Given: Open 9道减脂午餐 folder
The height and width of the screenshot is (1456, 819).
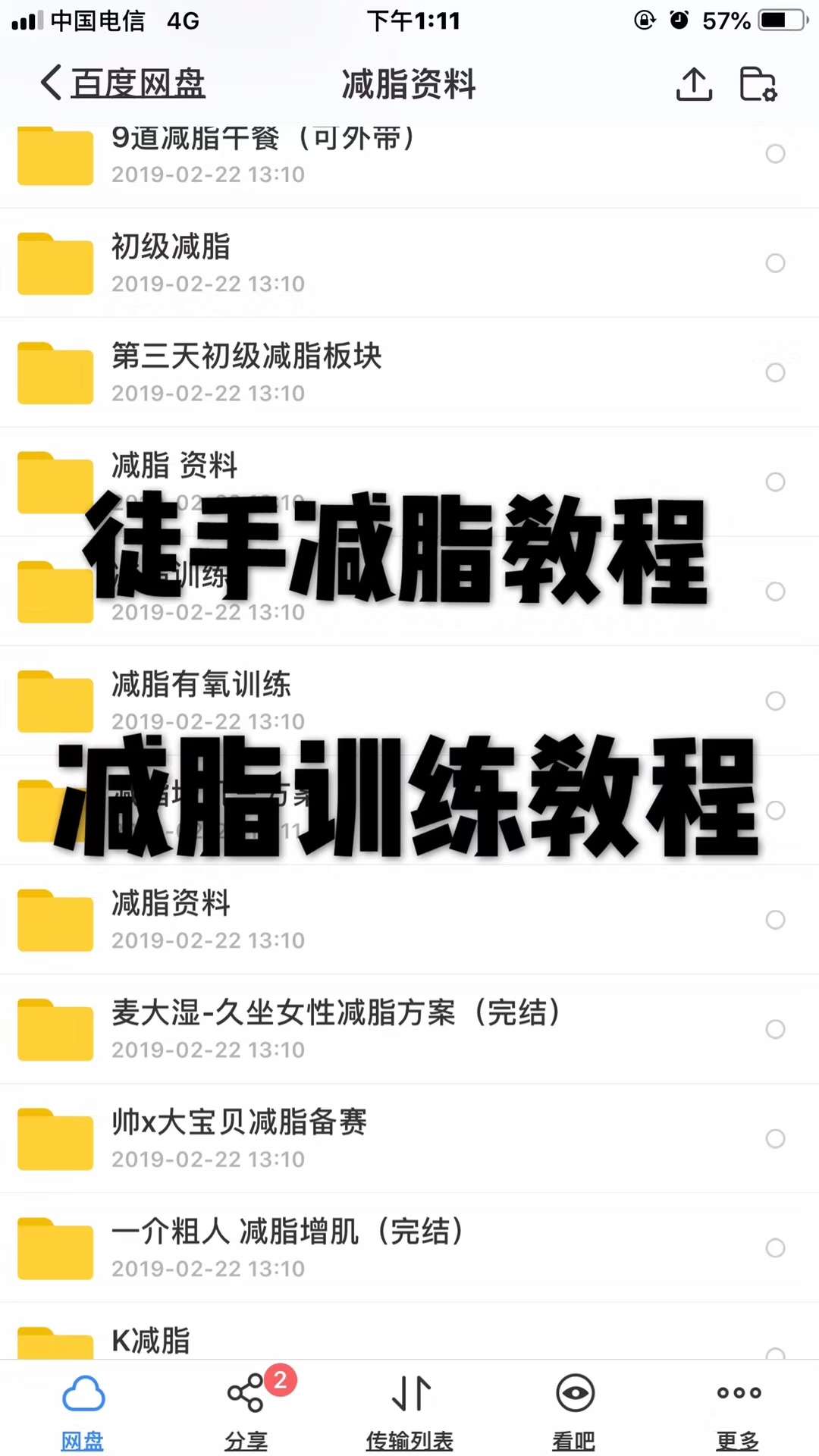Looking at the screenshot, I should tap(303, 154).
